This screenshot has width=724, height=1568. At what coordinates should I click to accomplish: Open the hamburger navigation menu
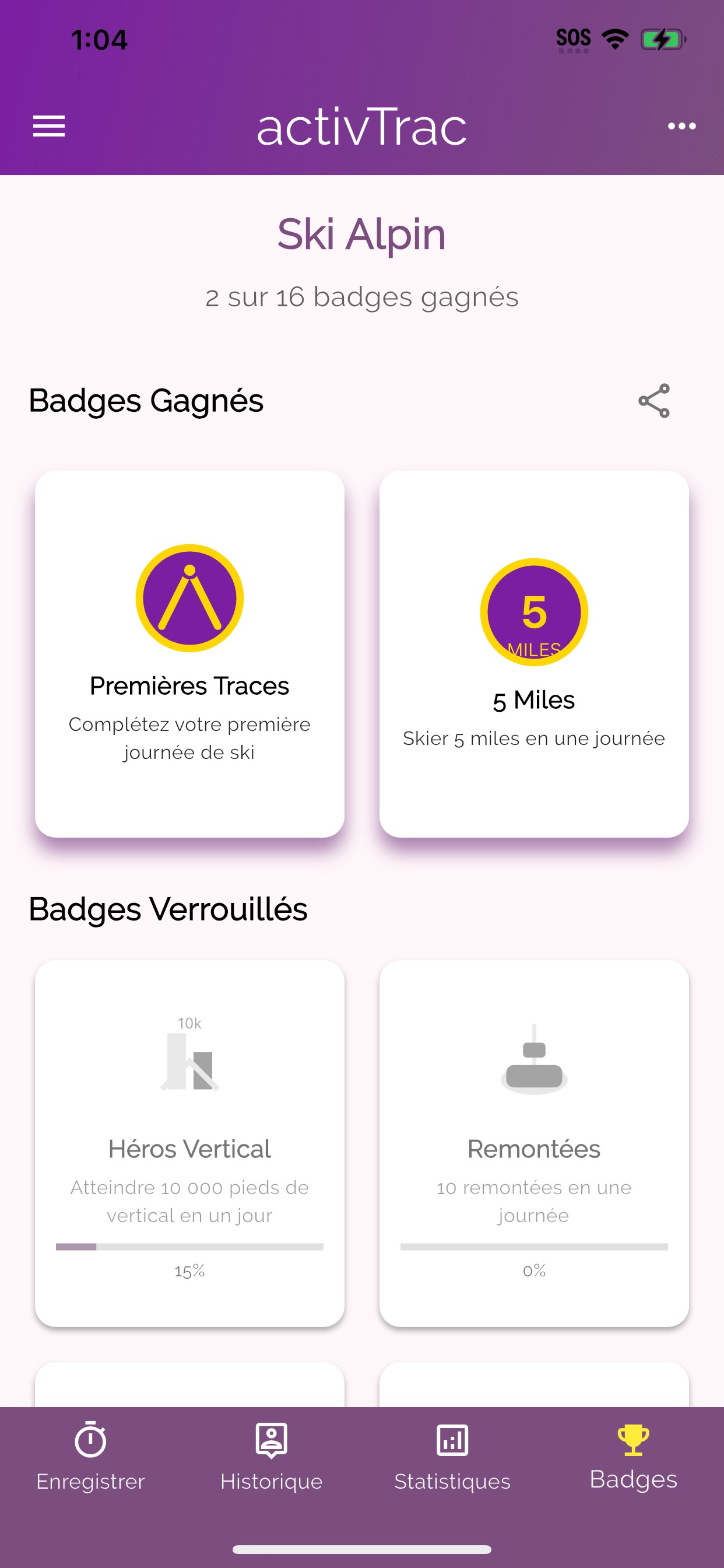coord(48,126)
